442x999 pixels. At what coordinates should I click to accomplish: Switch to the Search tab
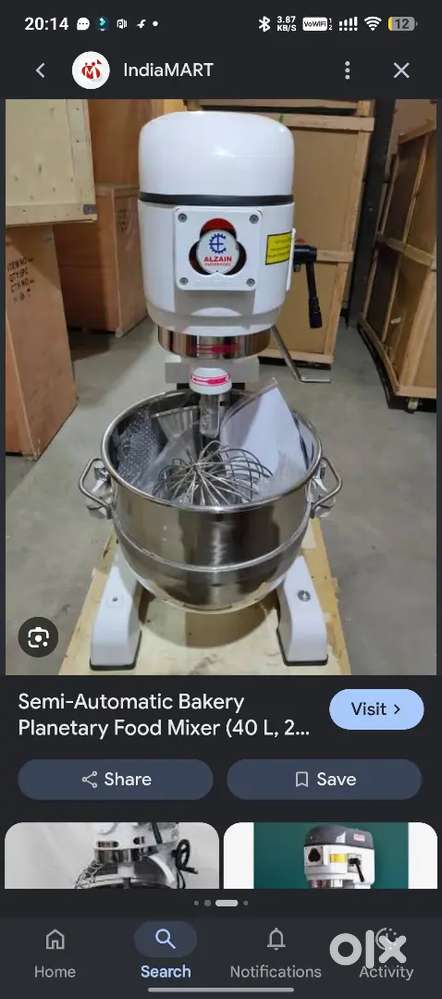click(x=166, y=953)
